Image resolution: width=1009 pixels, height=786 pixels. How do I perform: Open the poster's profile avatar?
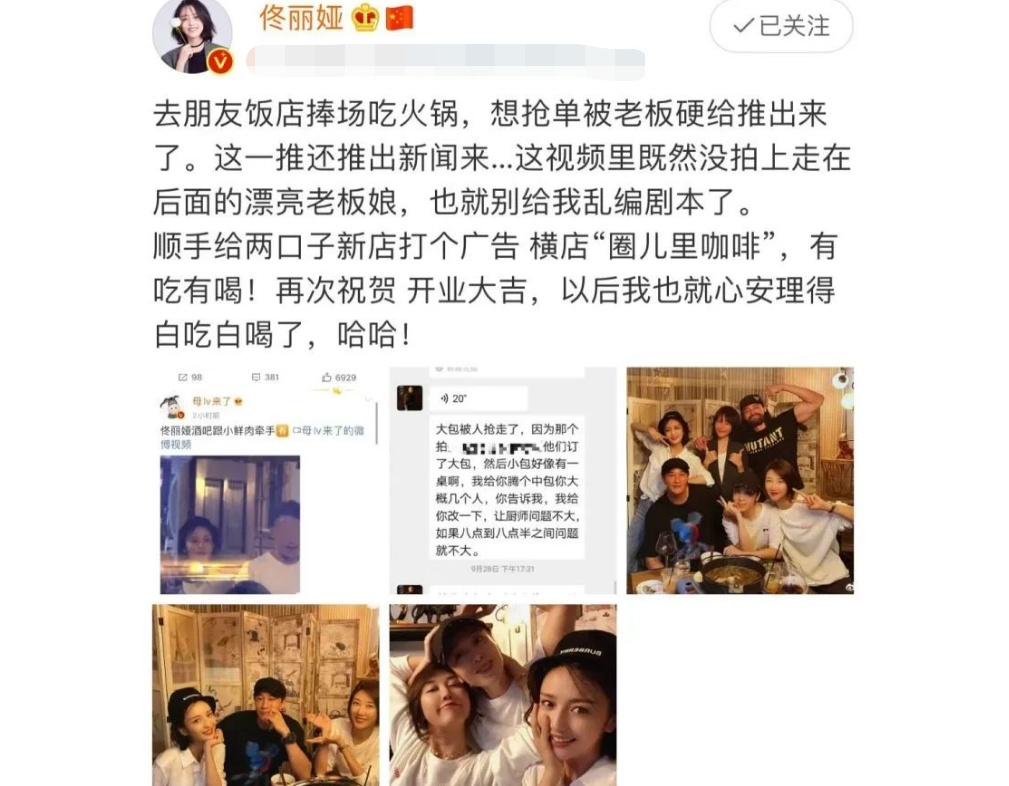pyautogui.click(x=192, y=36)
